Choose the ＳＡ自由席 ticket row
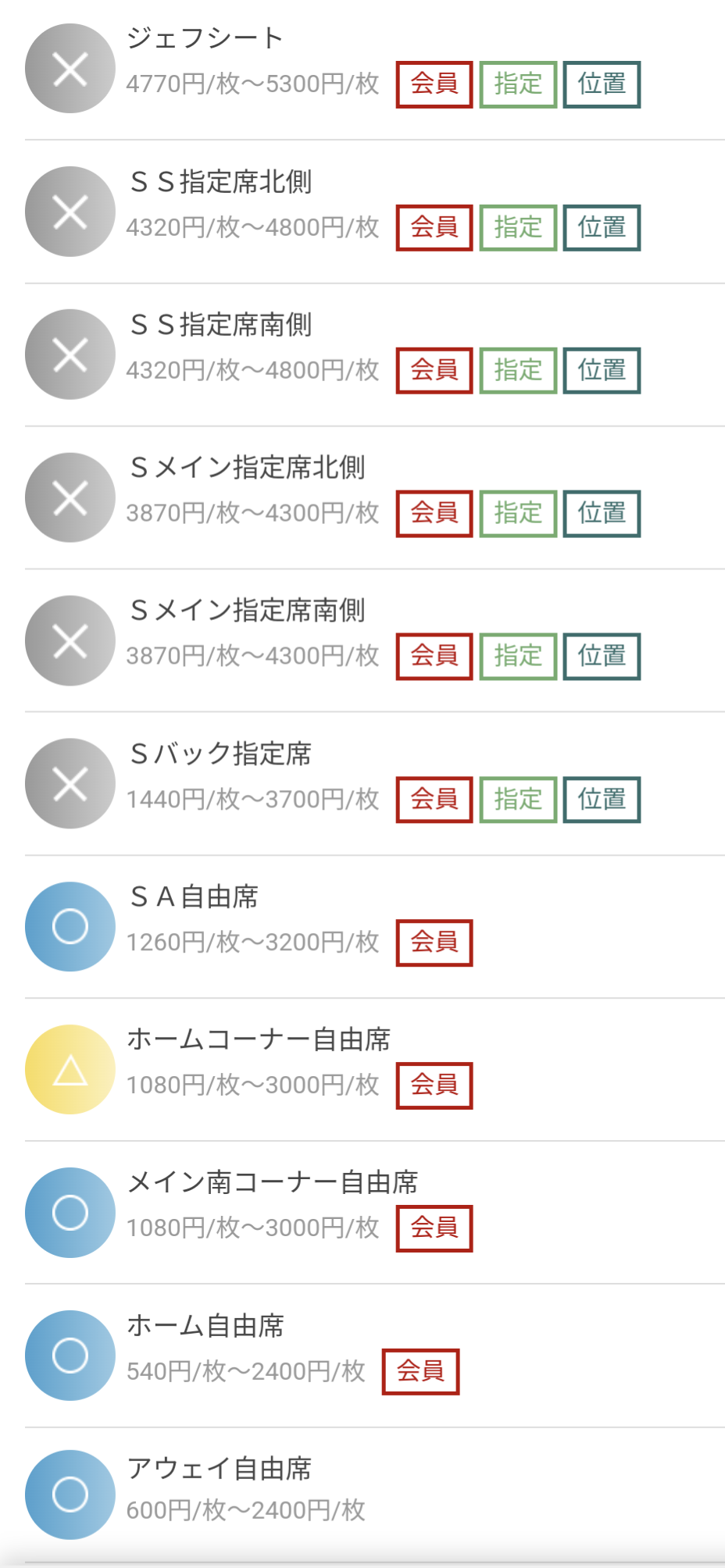The width and height of the screenshot is (725, 1568). click(x=375, y=926)
